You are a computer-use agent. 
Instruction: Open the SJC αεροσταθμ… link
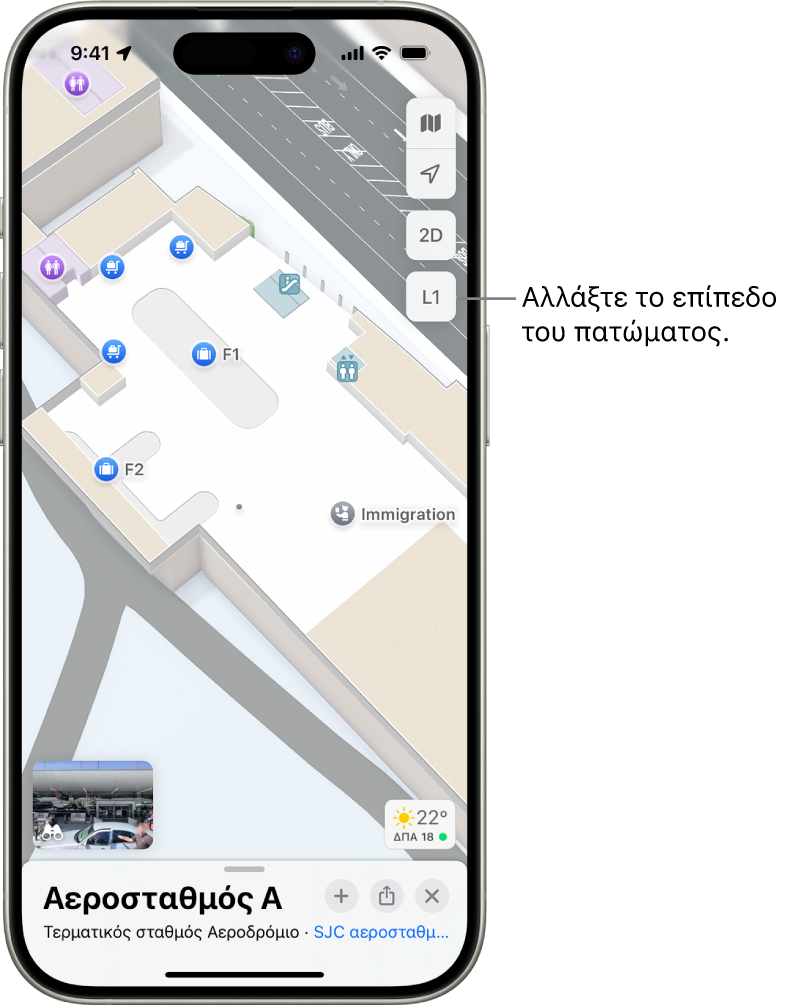click(x=381, y=932)
